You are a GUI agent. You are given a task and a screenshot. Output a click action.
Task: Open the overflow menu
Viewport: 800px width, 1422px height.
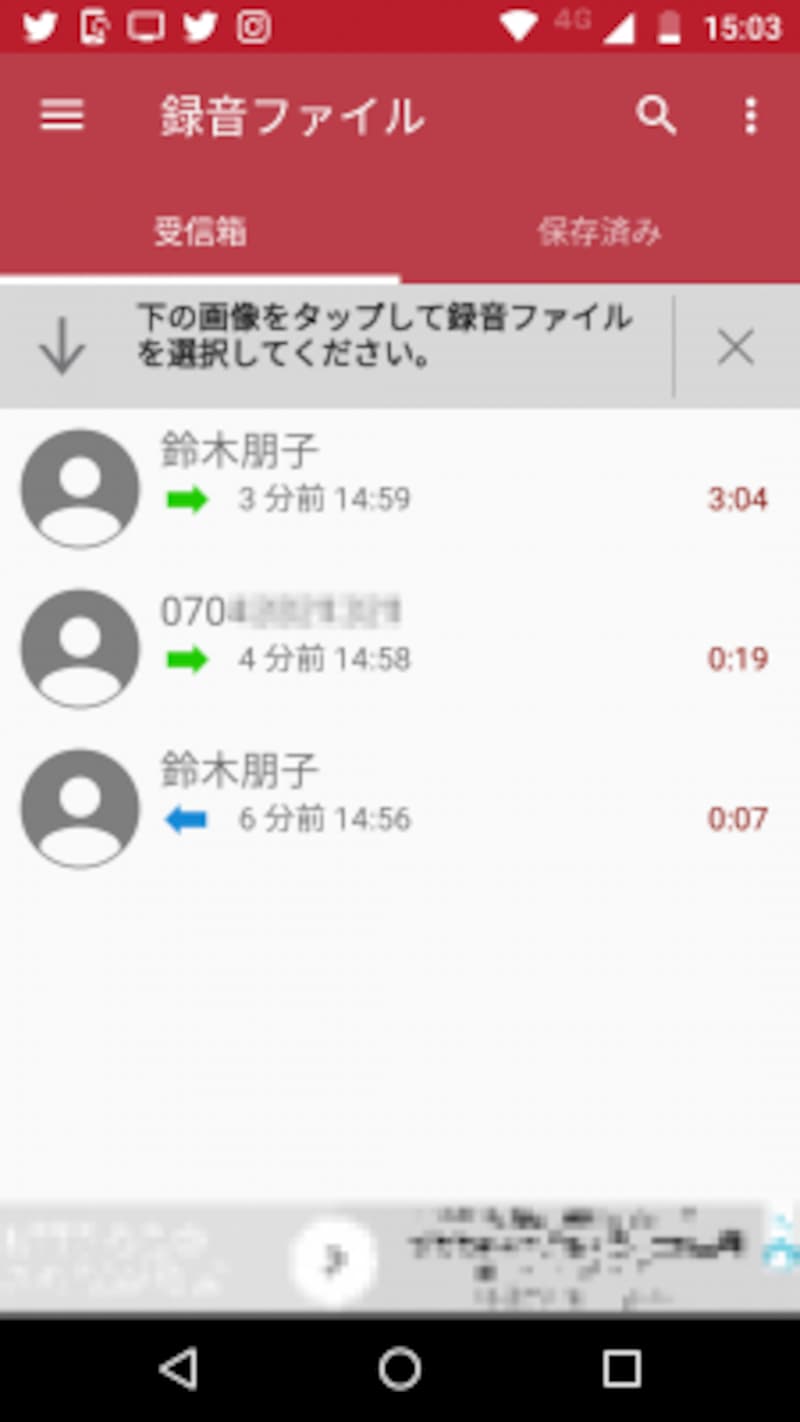point(750,116)
